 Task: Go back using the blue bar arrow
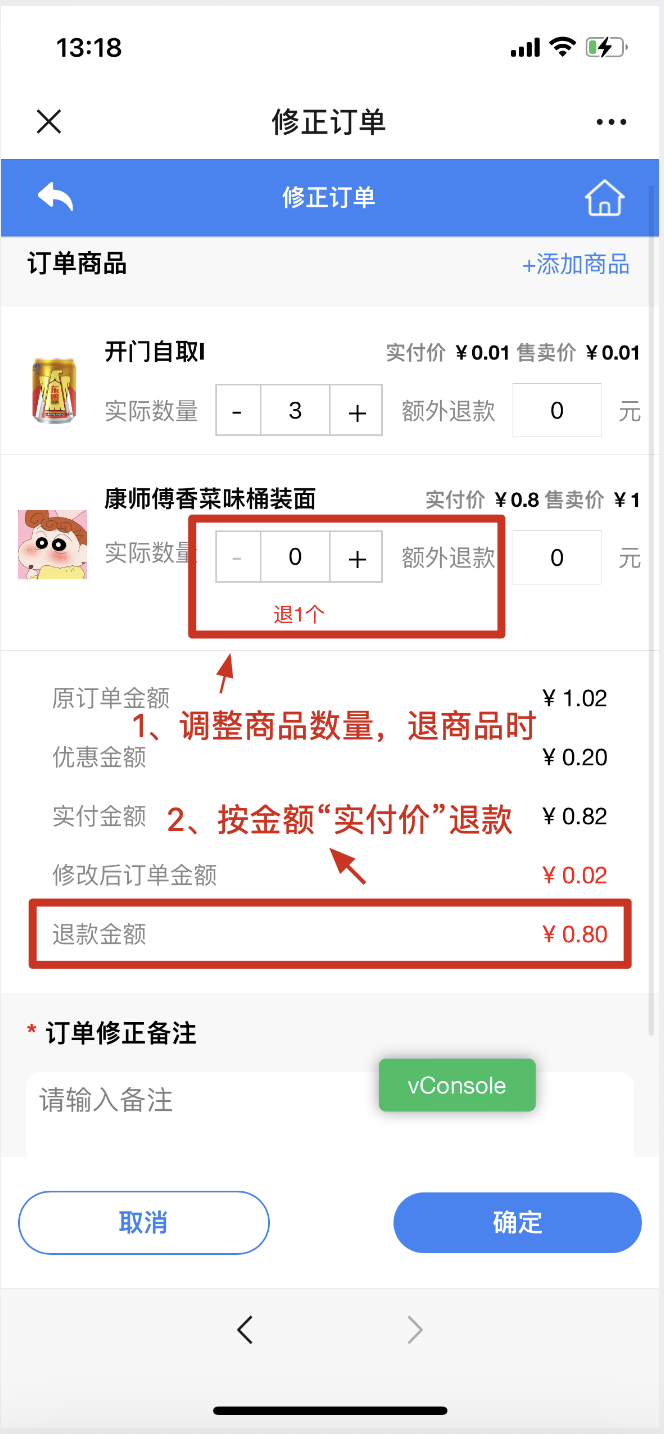[56, 197]
